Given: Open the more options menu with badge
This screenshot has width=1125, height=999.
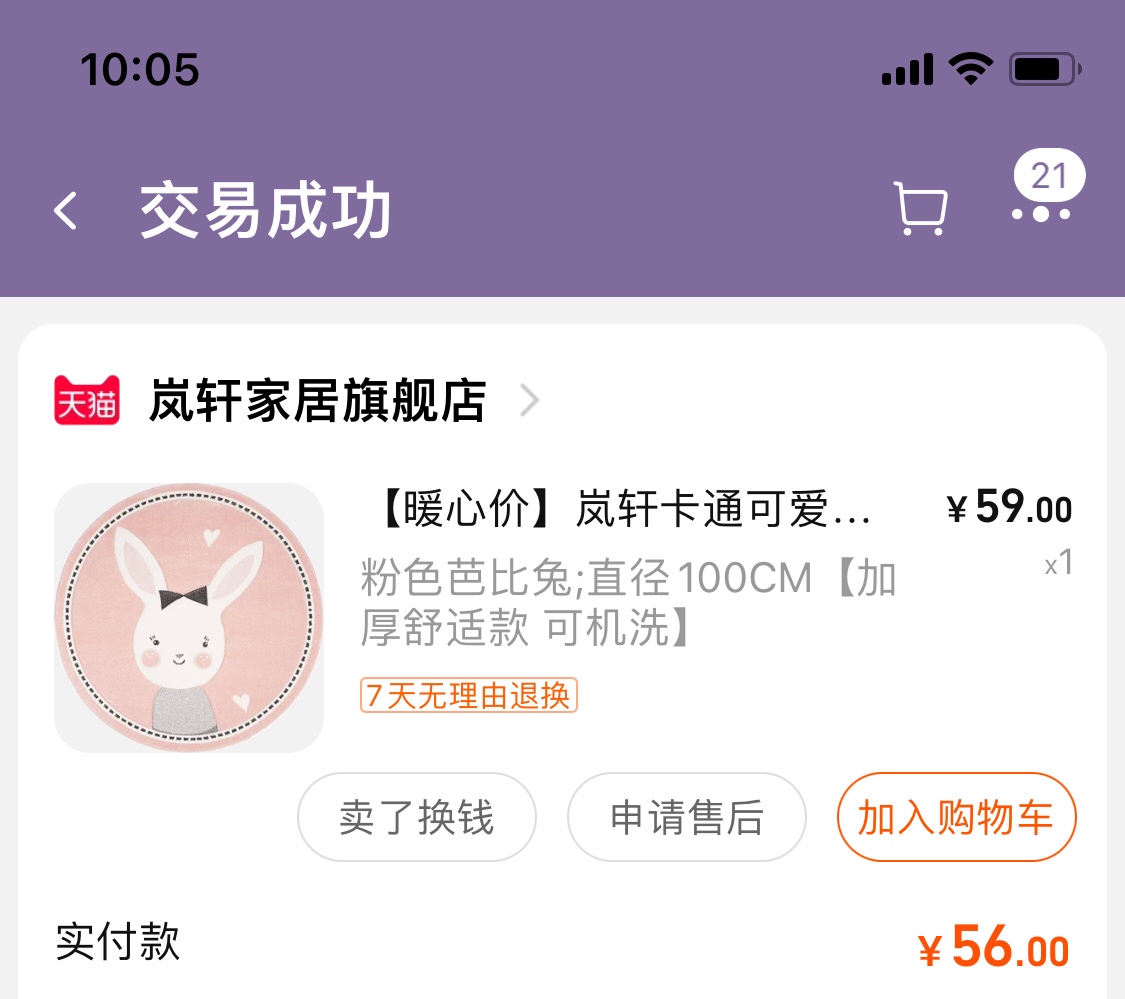Looking at the screenshot, I should 1041,212.
